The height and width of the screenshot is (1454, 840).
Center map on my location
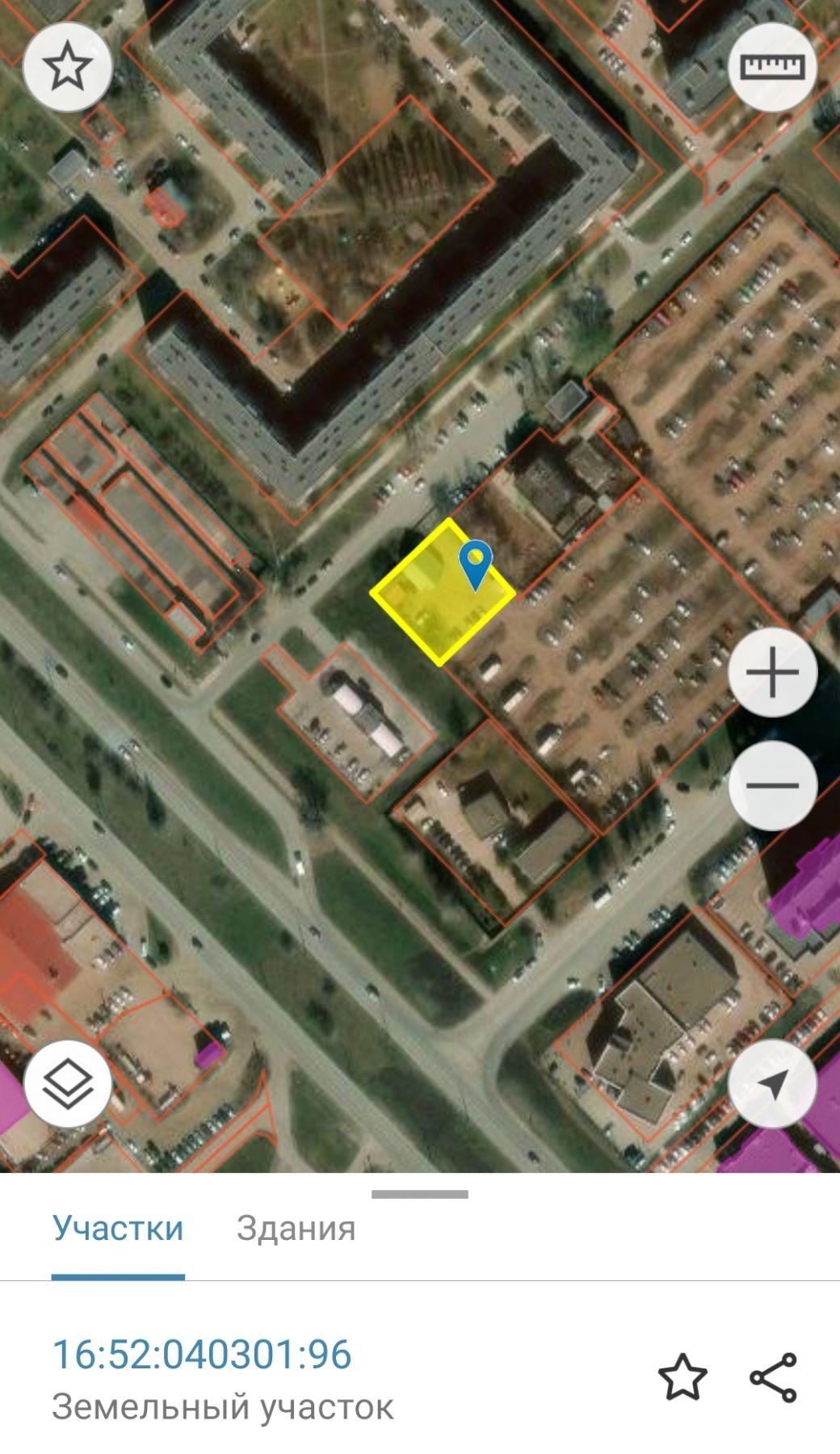coord(772,1085)
